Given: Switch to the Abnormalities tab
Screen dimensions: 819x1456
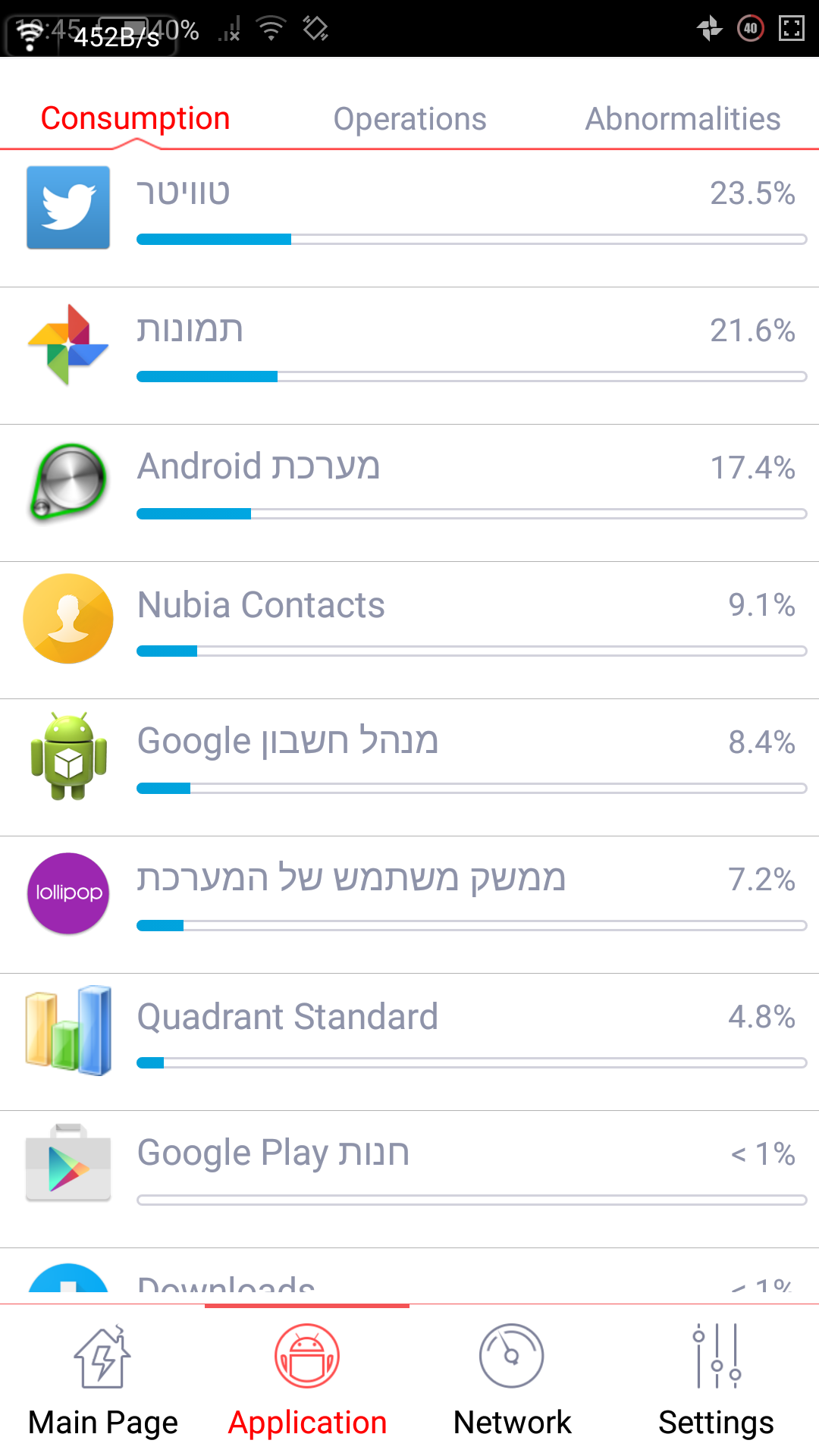Looking at the screenshot, I should pyautogui.click(x=682, y=119).
